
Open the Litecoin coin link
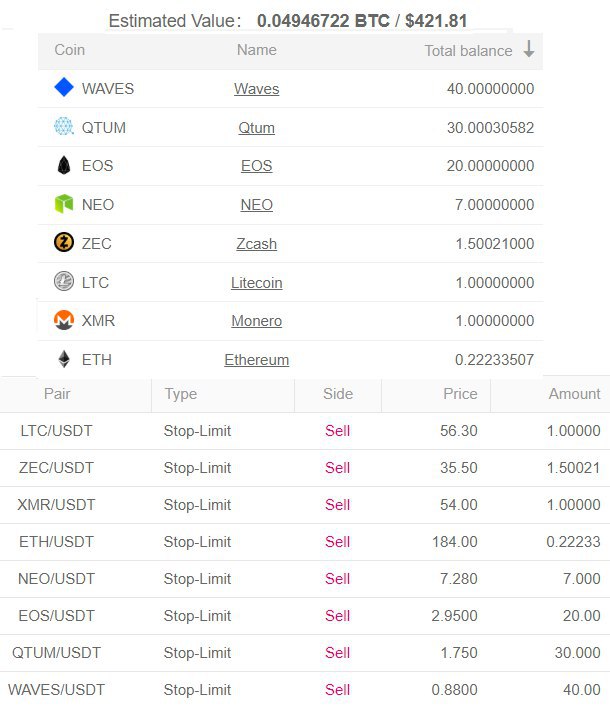(x=256, y=283)
